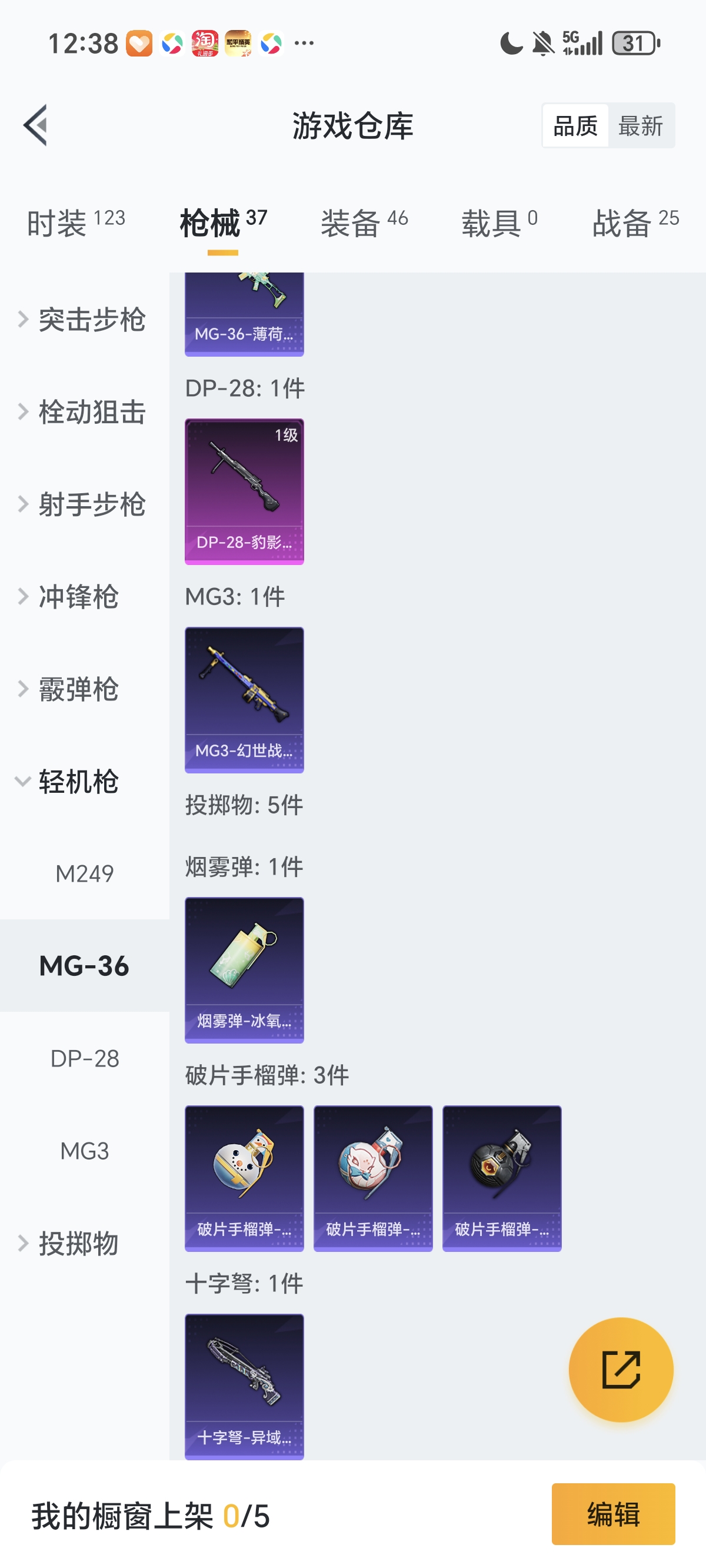Image resolution: width=706 pixels, height=1568 pixels.
Task: Go back from 游戏仓库 page
Action: 35,125
